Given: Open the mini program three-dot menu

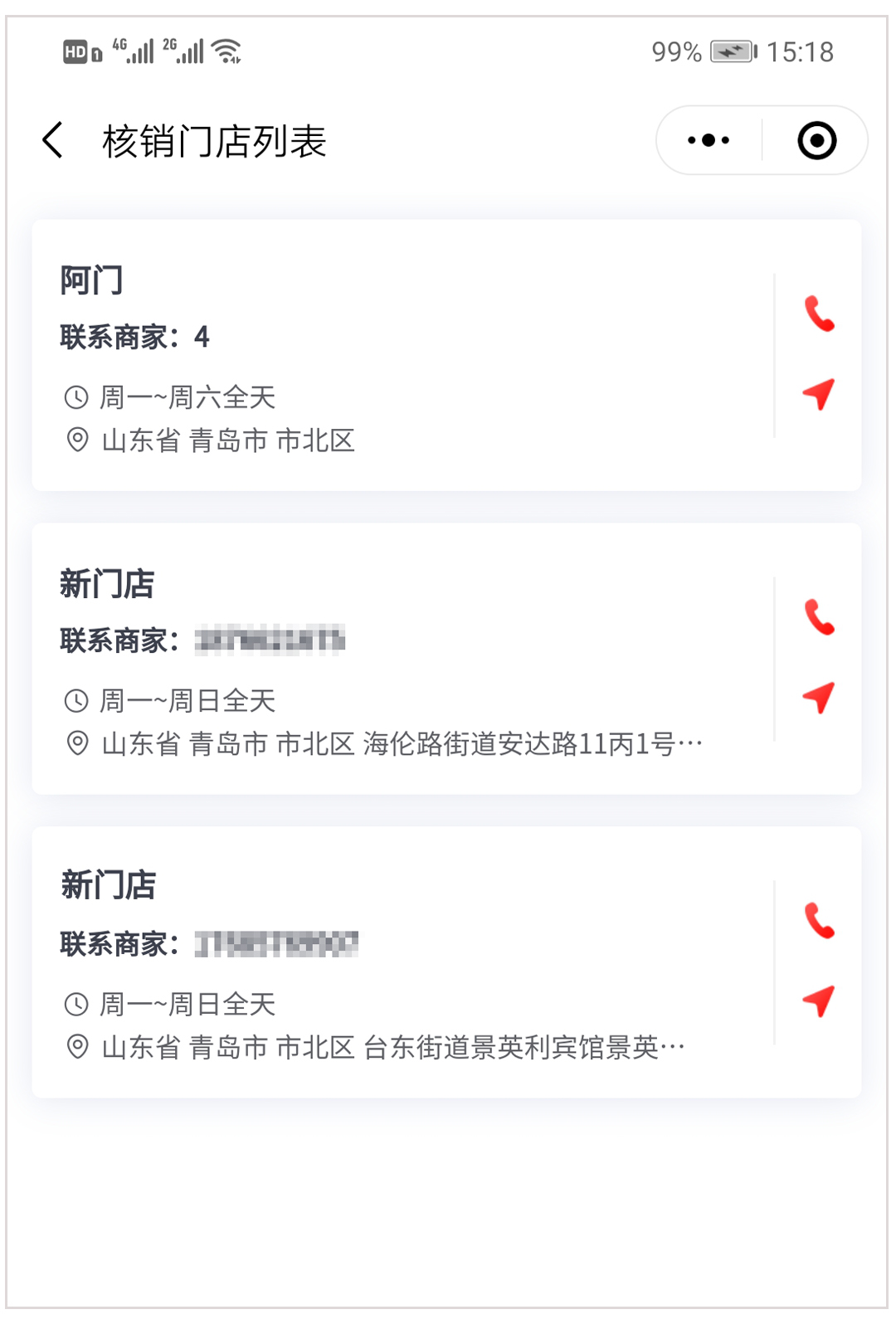Looking at the screenshot, I should [x=709, y=140].
